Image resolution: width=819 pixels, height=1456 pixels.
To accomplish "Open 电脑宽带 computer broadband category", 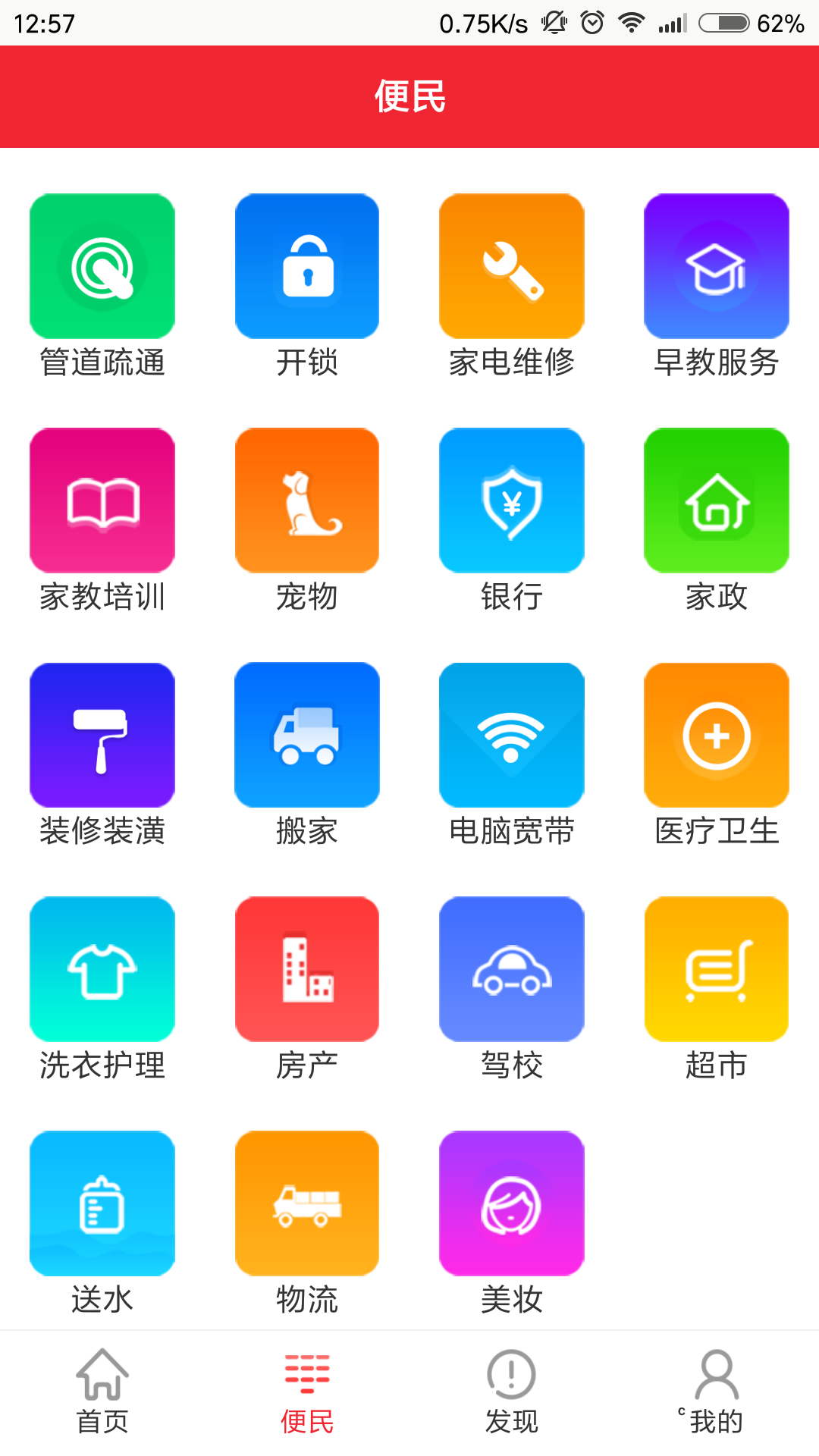I will coord(512,735).
